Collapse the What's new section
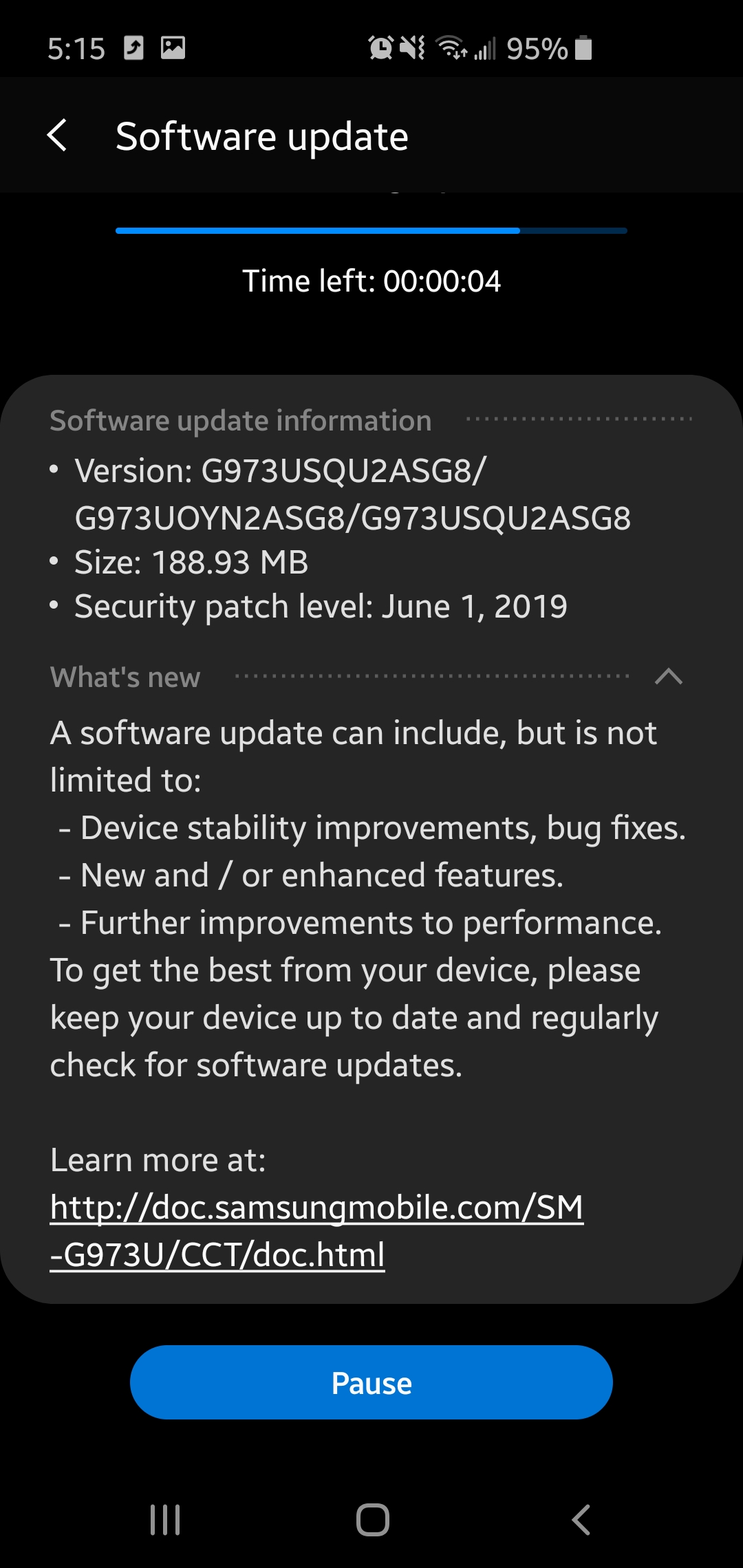The height and width of the screenshot is (1568, 743). pyautogui.click(x=668, y=677)
